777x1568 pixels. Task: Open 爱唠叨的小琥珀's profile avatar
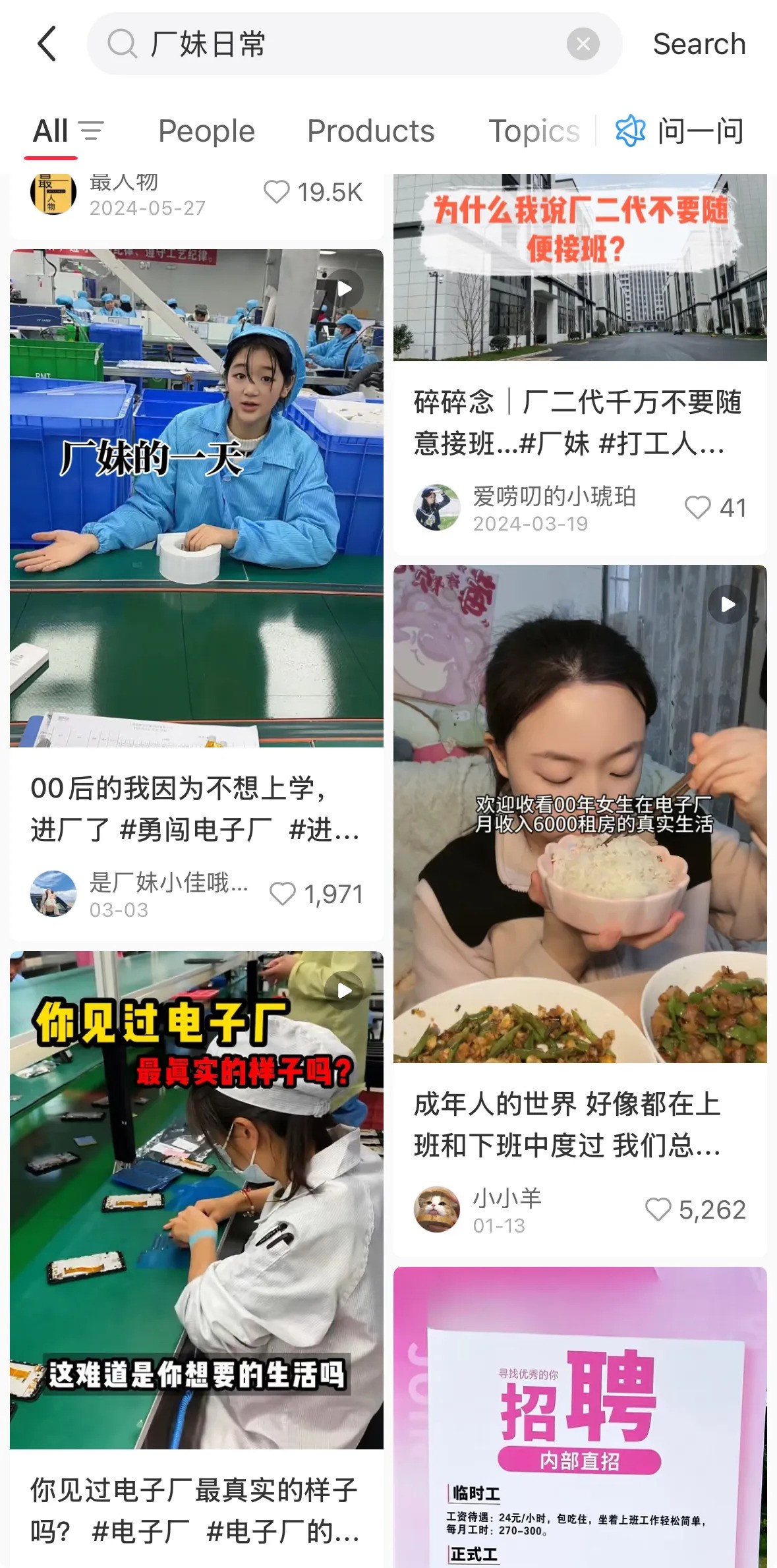click(436, 508)
